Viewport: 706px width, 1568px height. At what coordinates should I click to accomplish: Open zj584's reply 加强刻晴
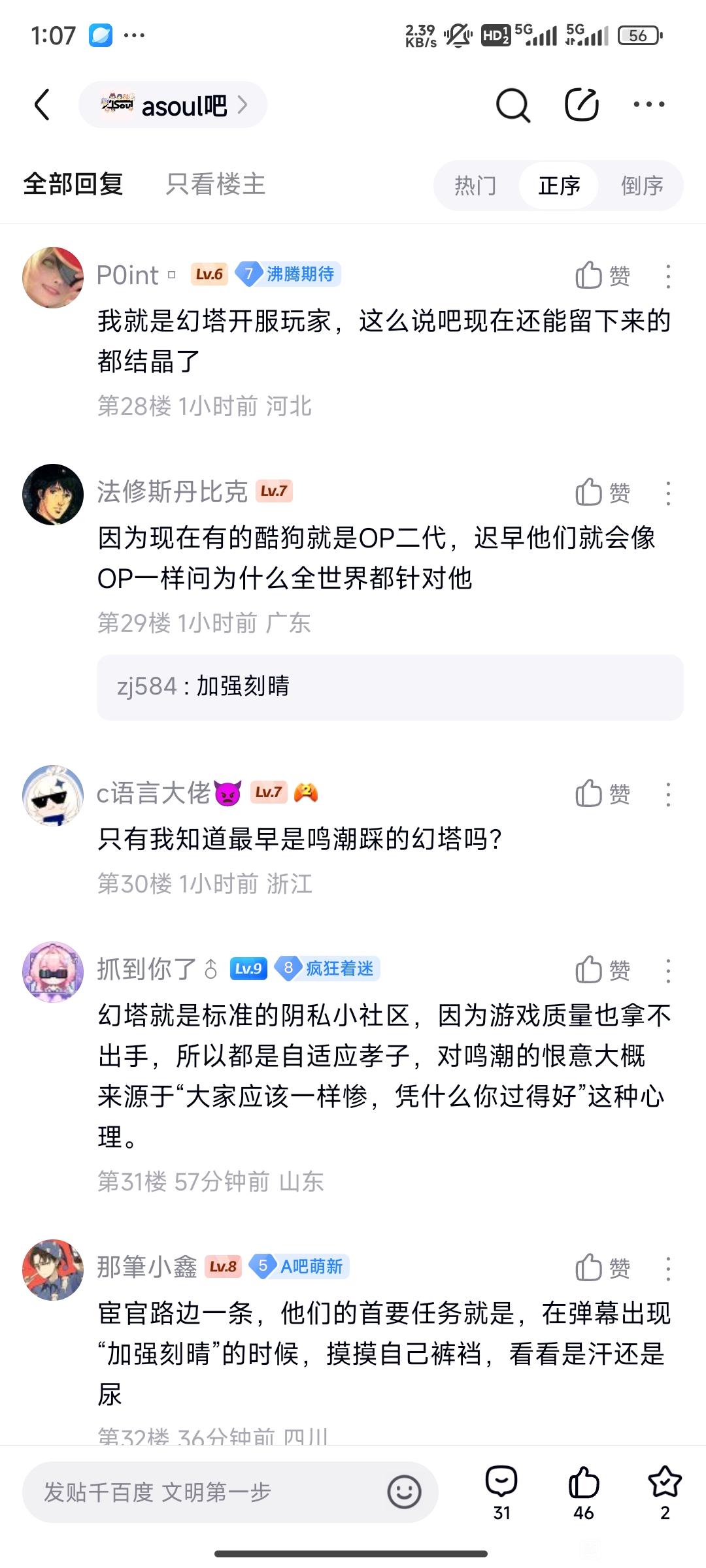click(x=390, y=687)
